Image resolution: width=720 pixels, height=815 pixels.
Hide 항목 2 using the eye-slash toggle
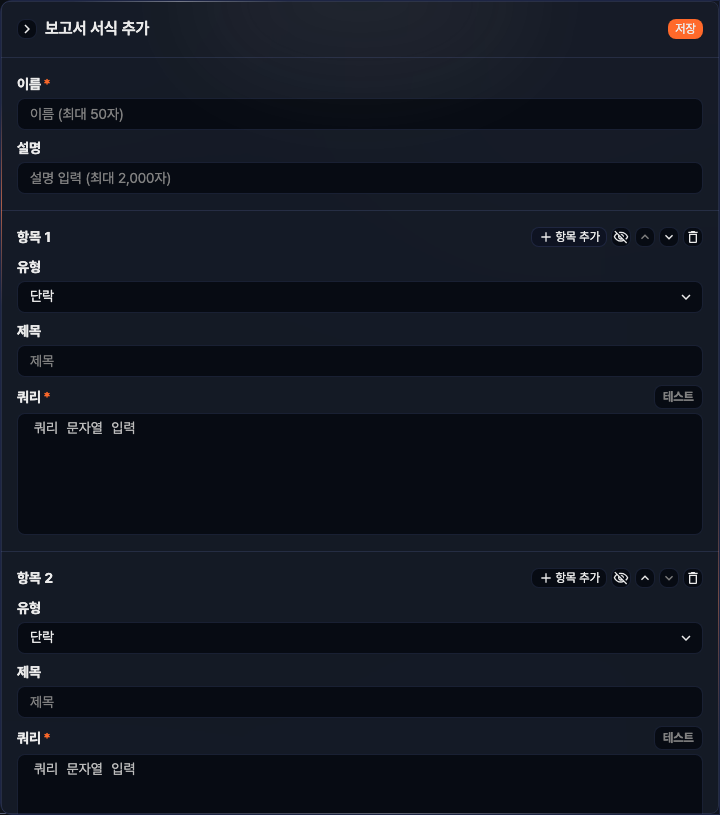621,578
